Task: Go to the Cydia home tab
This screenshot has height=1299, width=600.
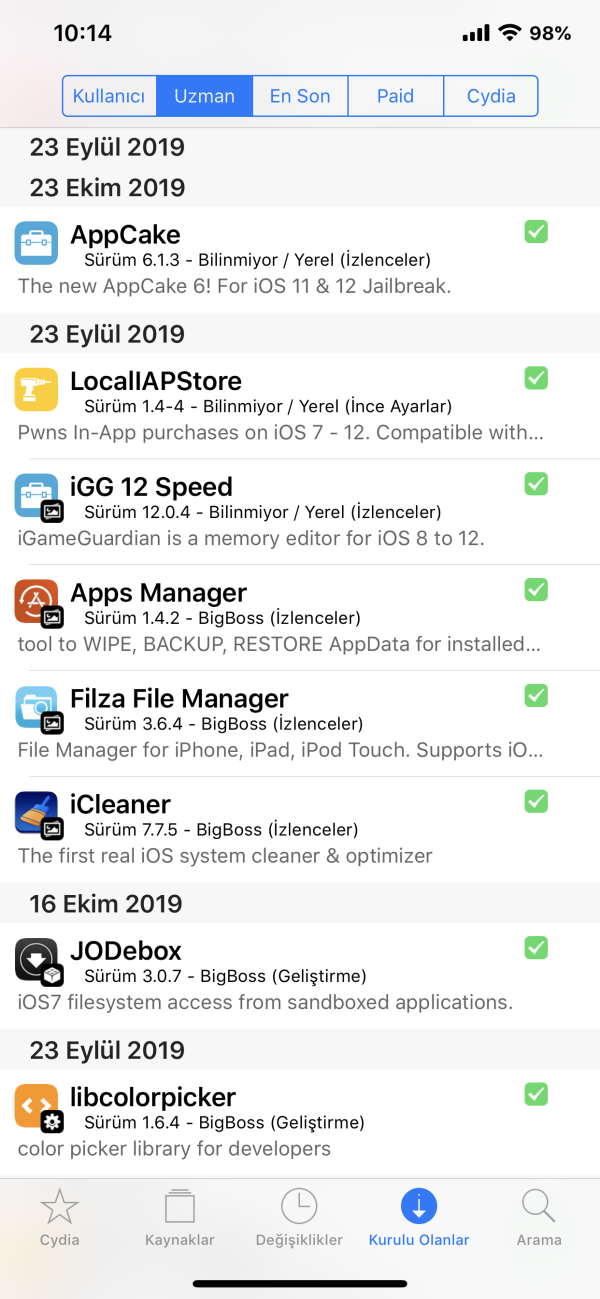Action: coord(59,1217)
